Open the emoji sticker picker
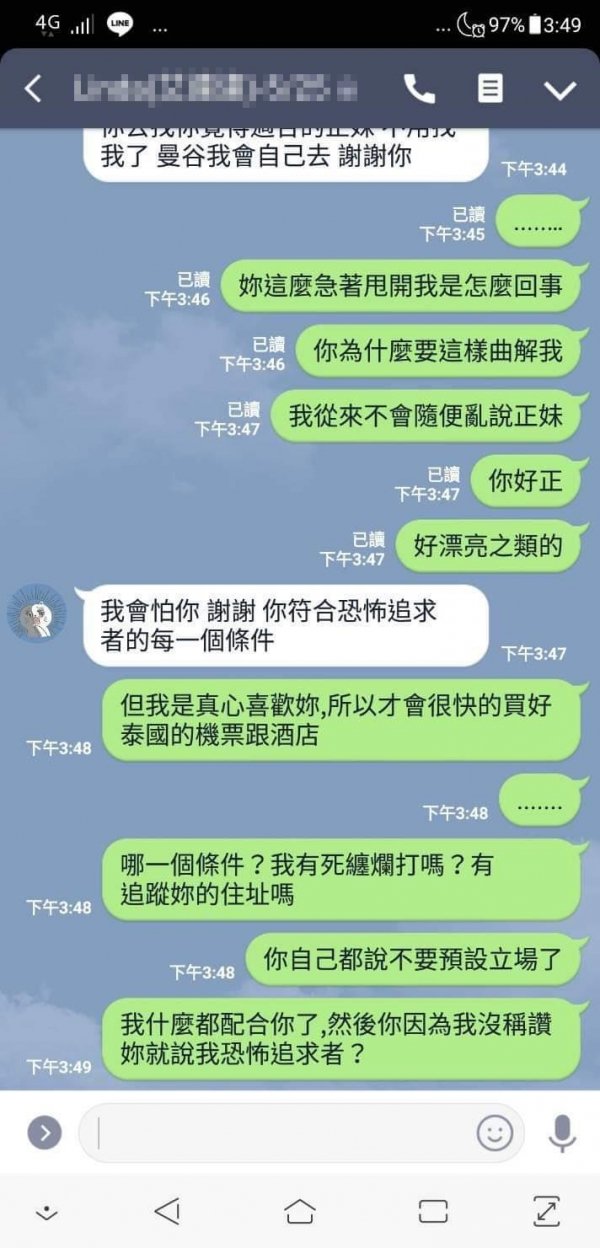 (494, 1133)
